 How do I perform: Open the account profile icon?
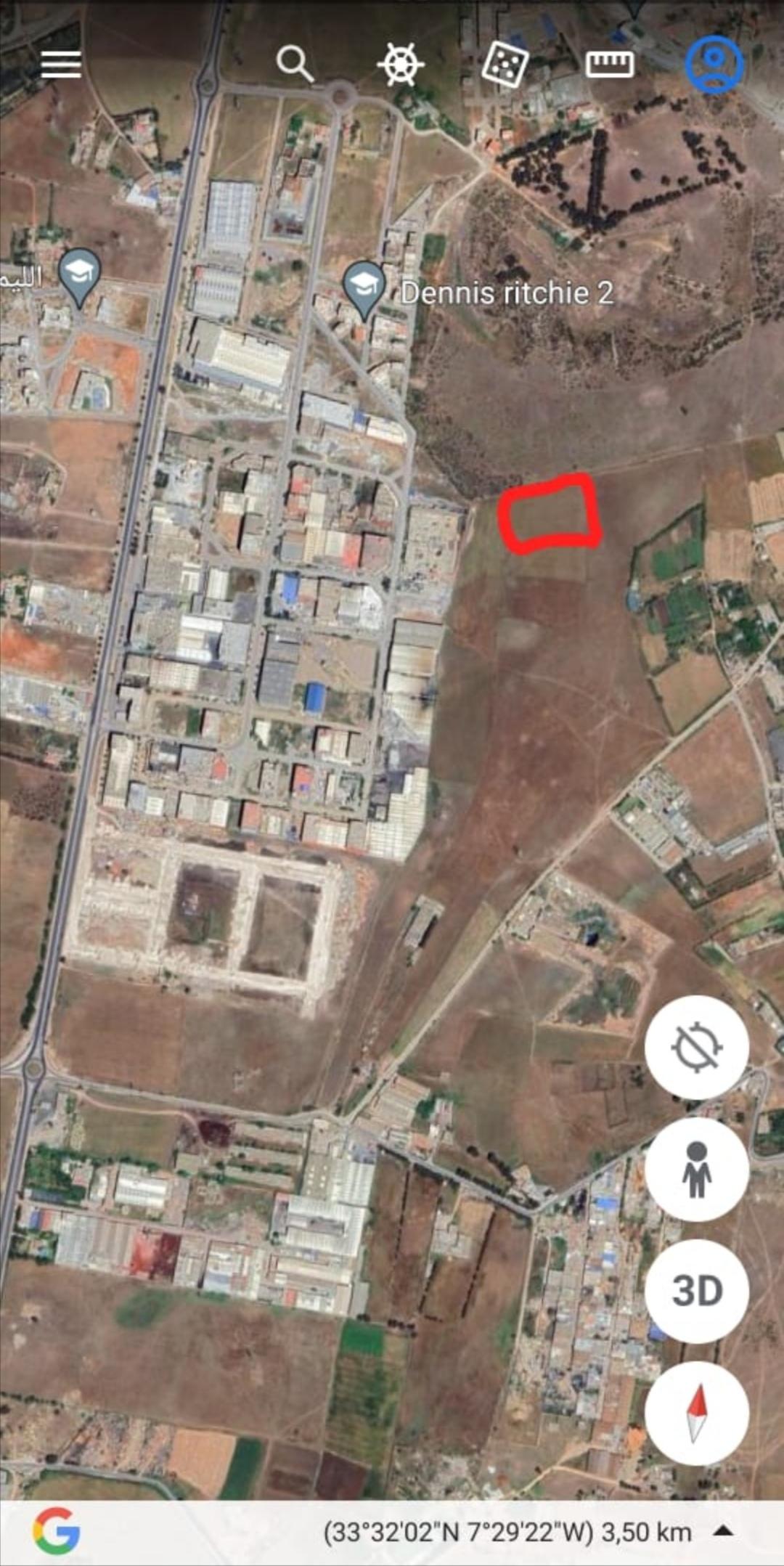tap(714, 64)
